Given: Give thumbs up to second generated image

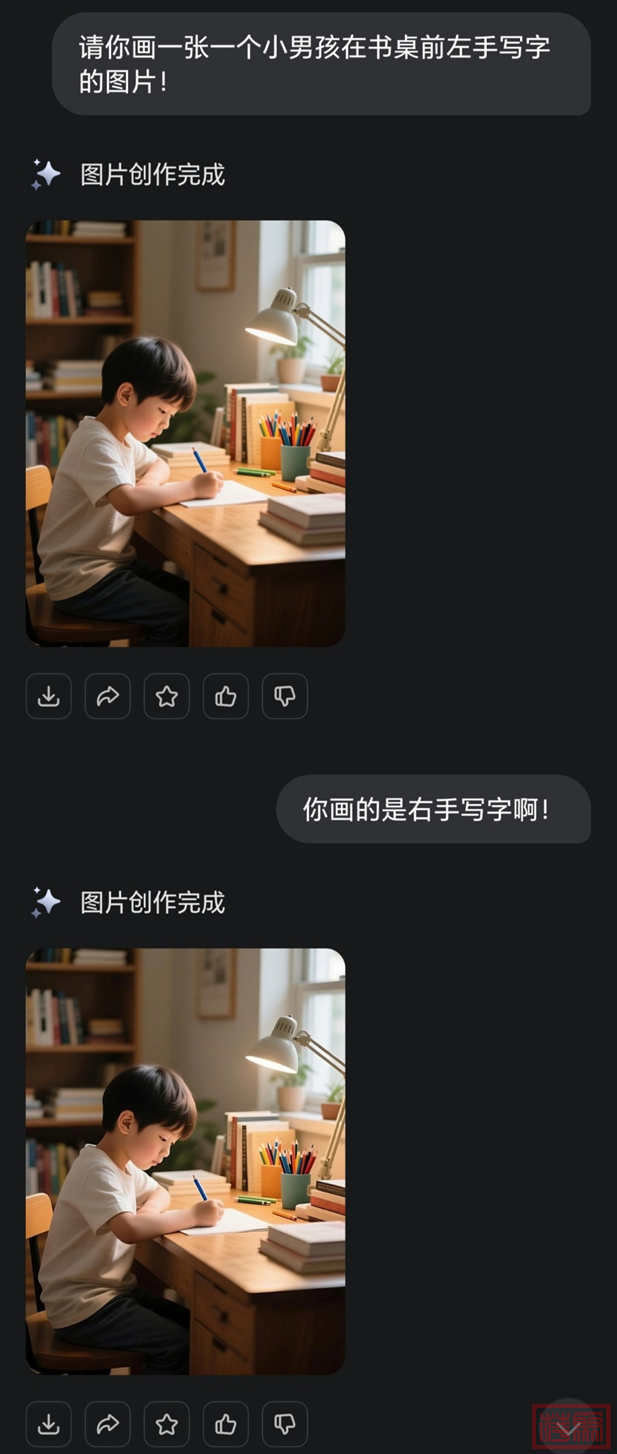Looking at the screenshot, I should 225,1424.
